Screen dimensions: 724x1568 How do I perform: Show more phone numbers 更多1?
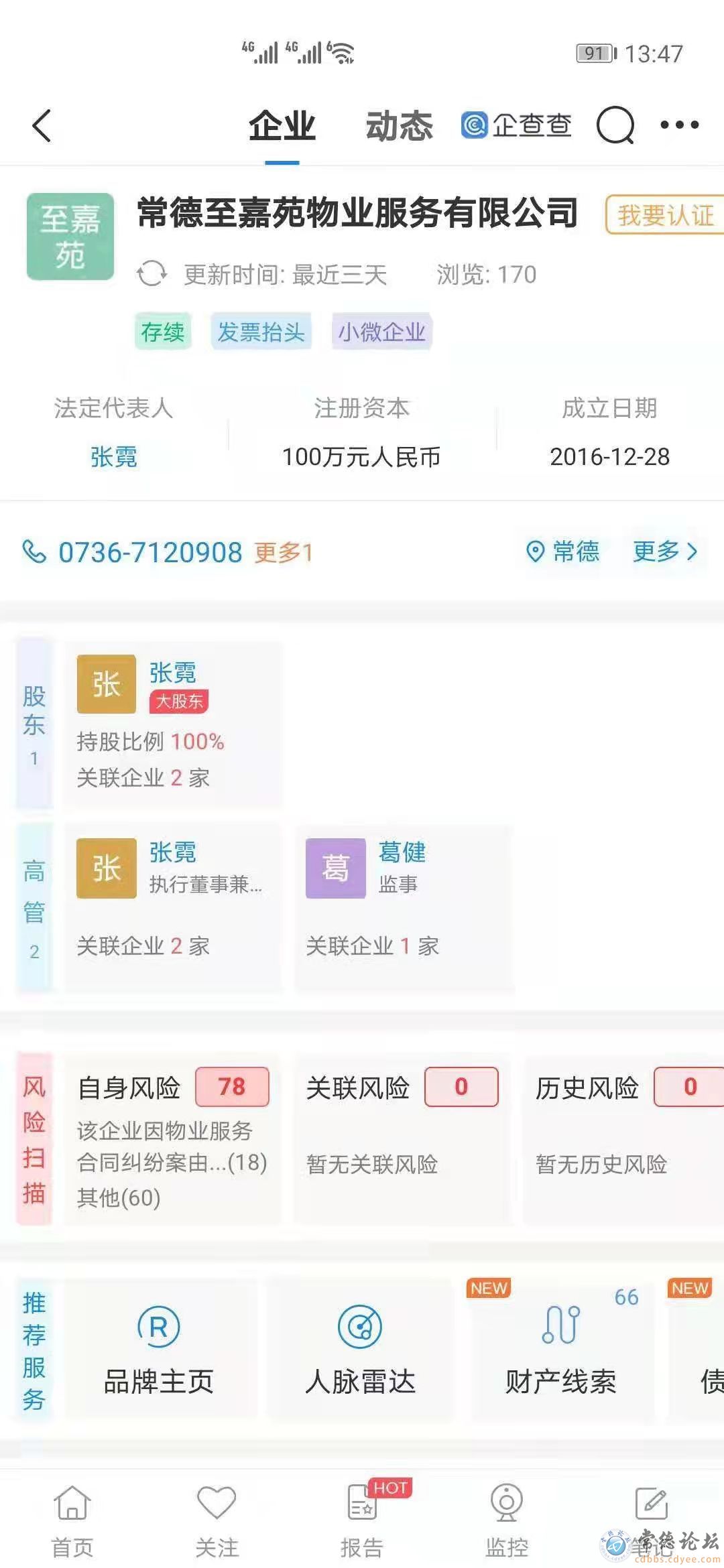point(284,553)
